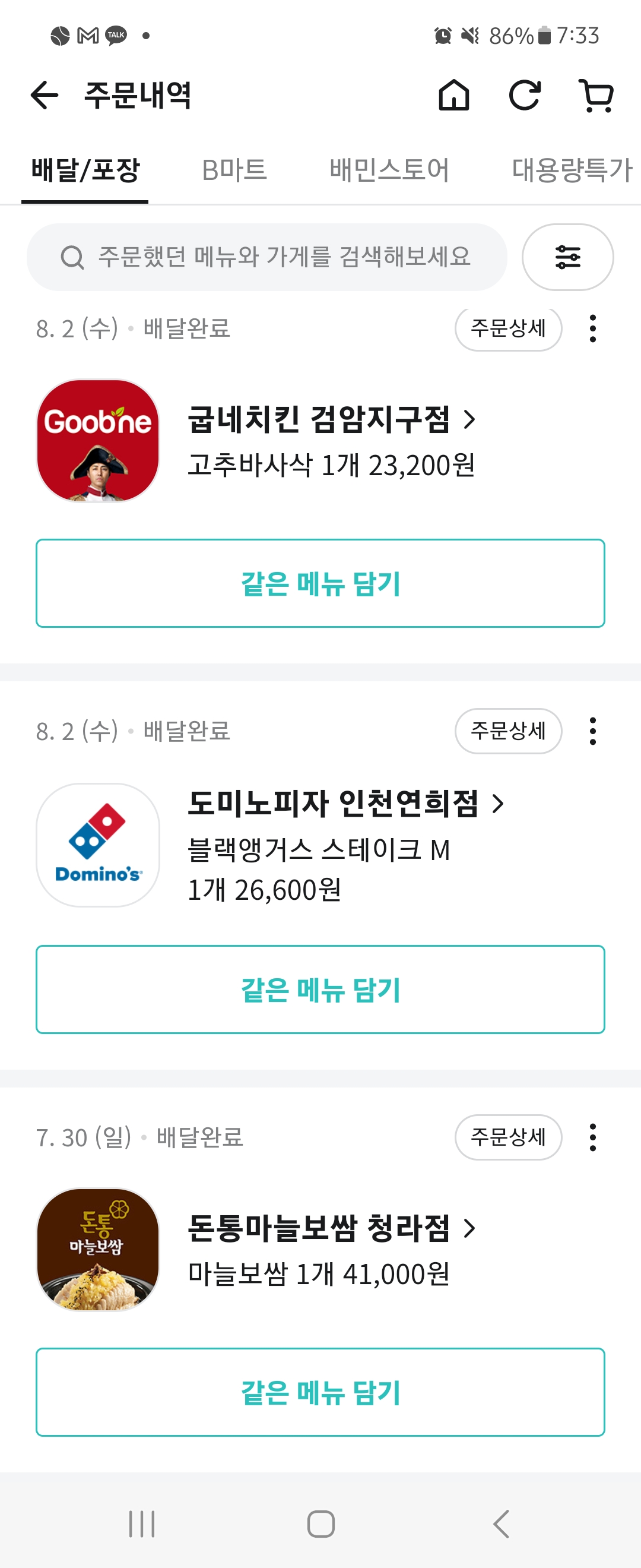View 주문상세 for 도미노피자 order
The image size is (641, 1568).
pyautogui.click(x=508, y=731)
